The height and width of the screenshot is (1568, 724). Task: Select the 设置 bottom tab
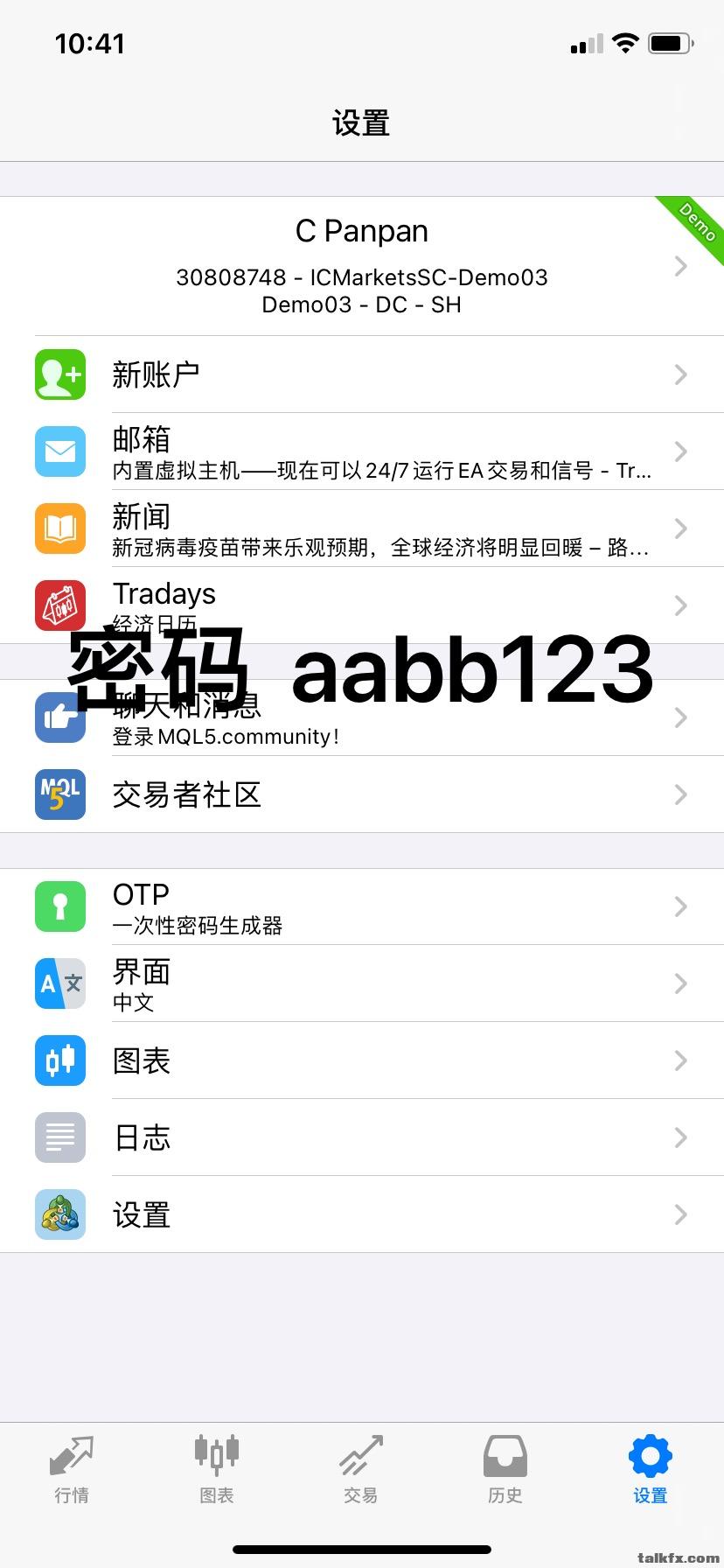tap(650, 1470)
